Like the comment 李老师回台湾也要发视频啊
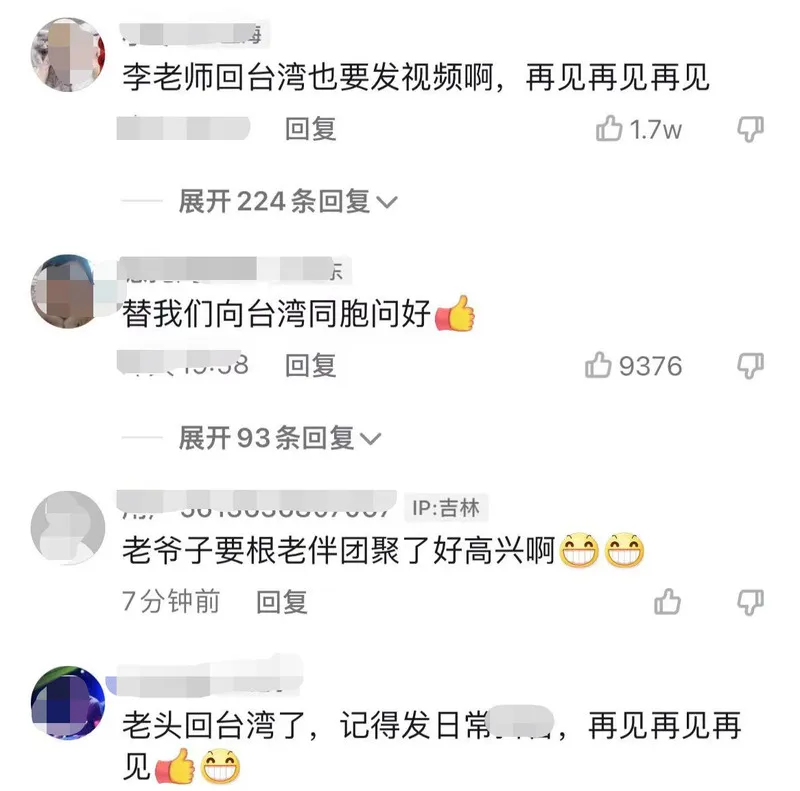Viewport: 800px width, 791px height. click(610, 129)
